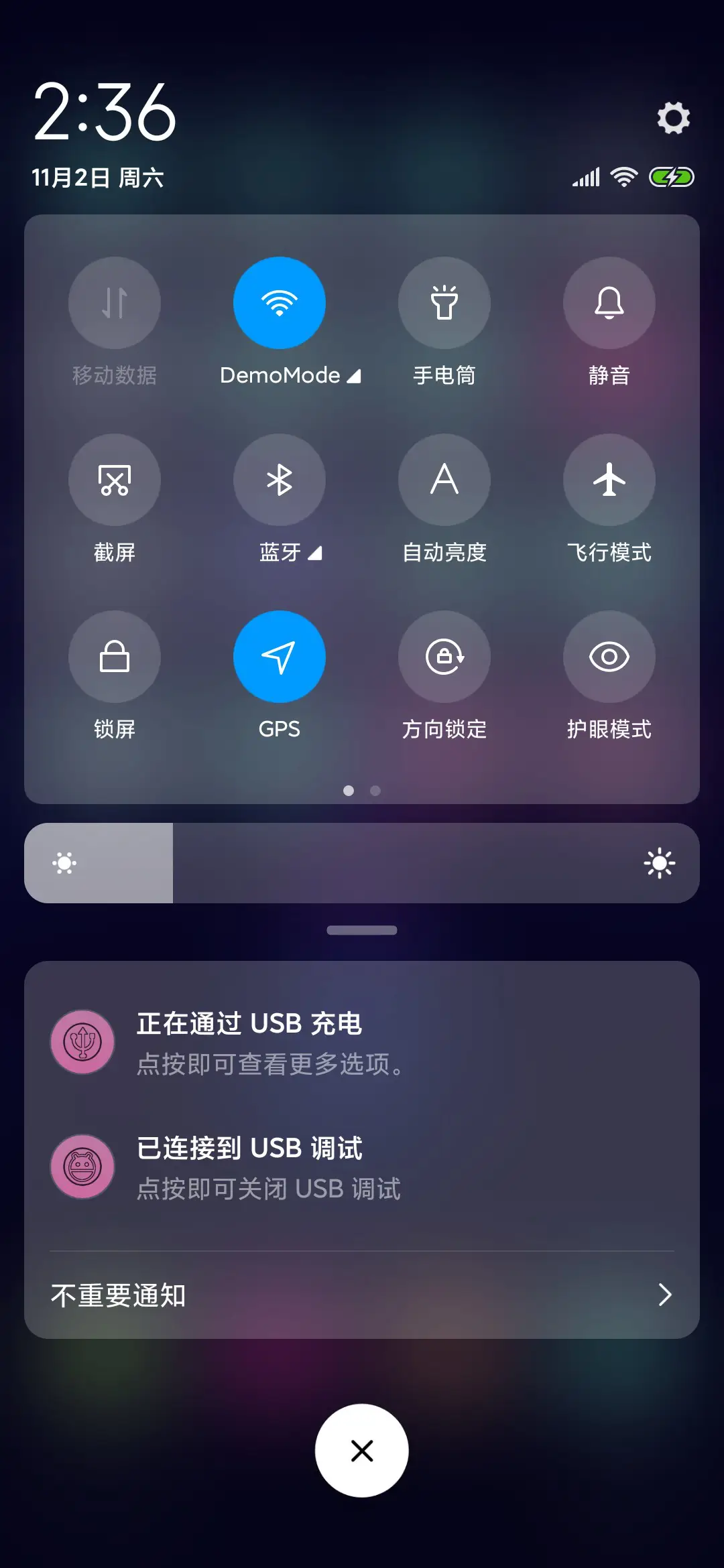
Task: Enable airplane mode (飞行模式)
Action: (609, 480)
